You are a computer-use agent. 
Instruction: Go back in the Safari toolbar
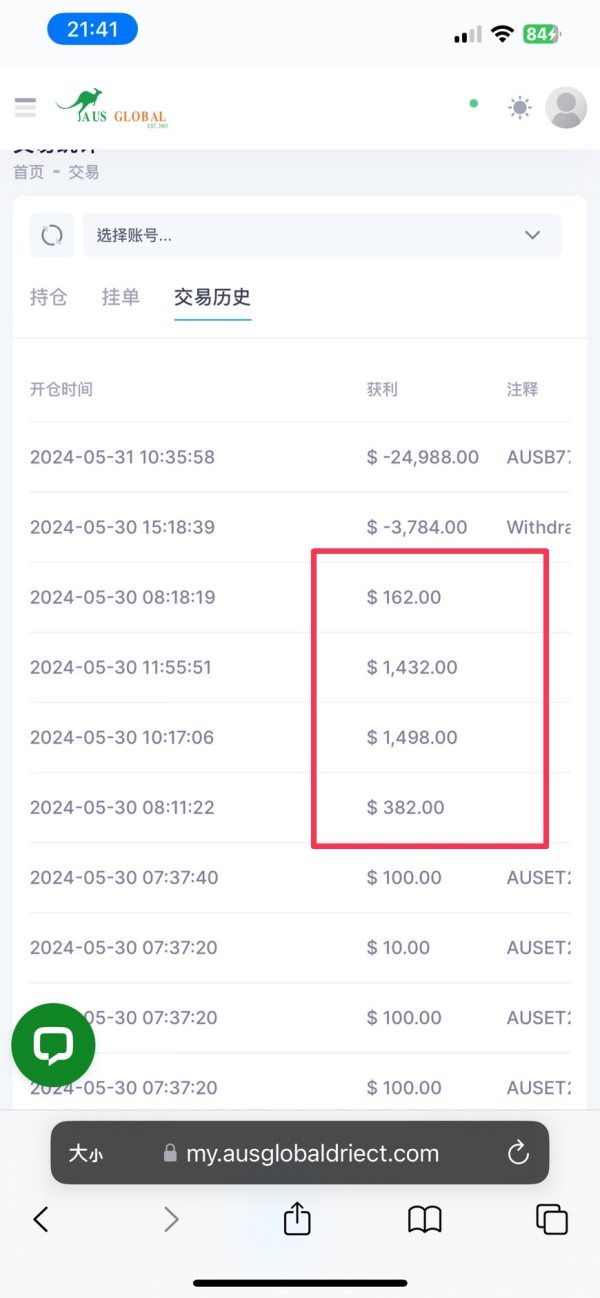(41, 1219)
